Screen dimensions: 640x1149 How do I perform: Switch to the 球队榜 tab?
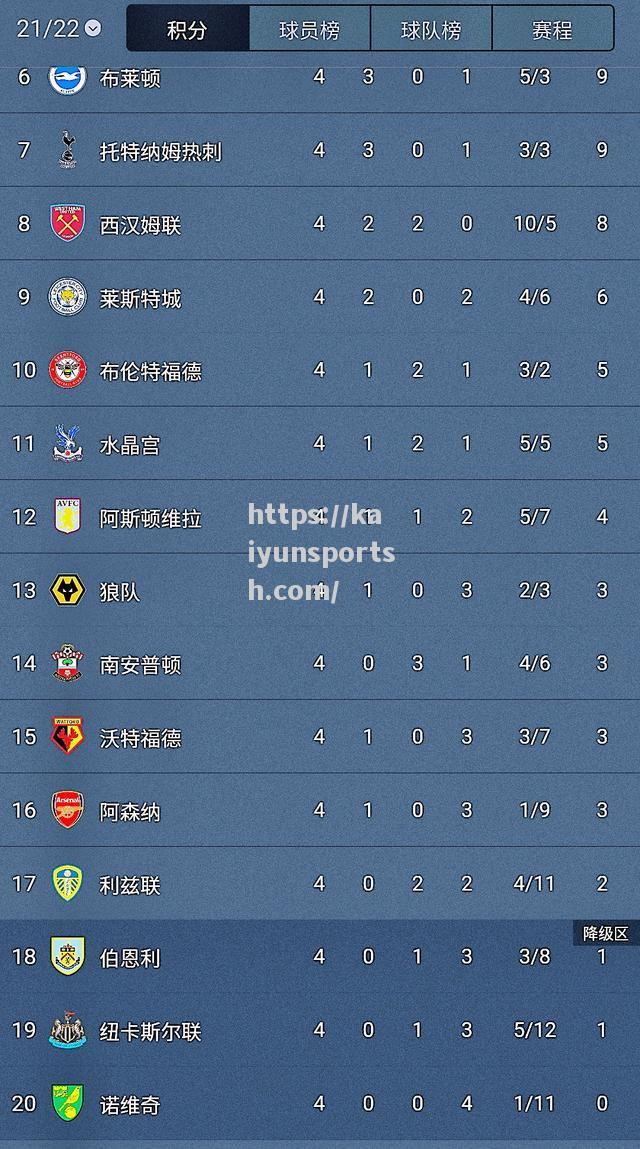tap(431, 29)
